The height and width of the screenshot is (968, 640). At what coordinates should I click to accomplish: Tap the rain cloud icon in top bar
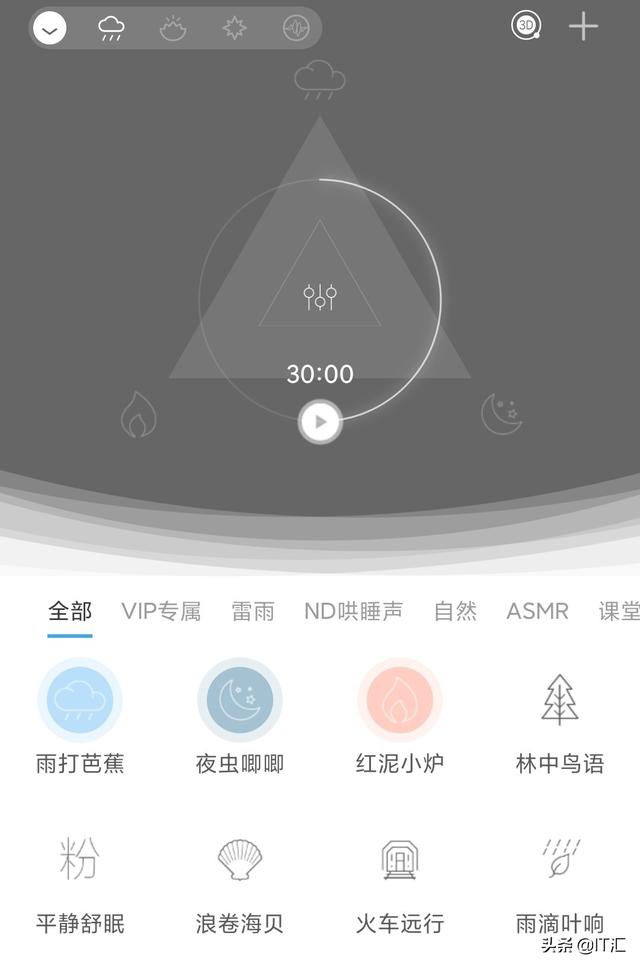[x=111, y=28]
